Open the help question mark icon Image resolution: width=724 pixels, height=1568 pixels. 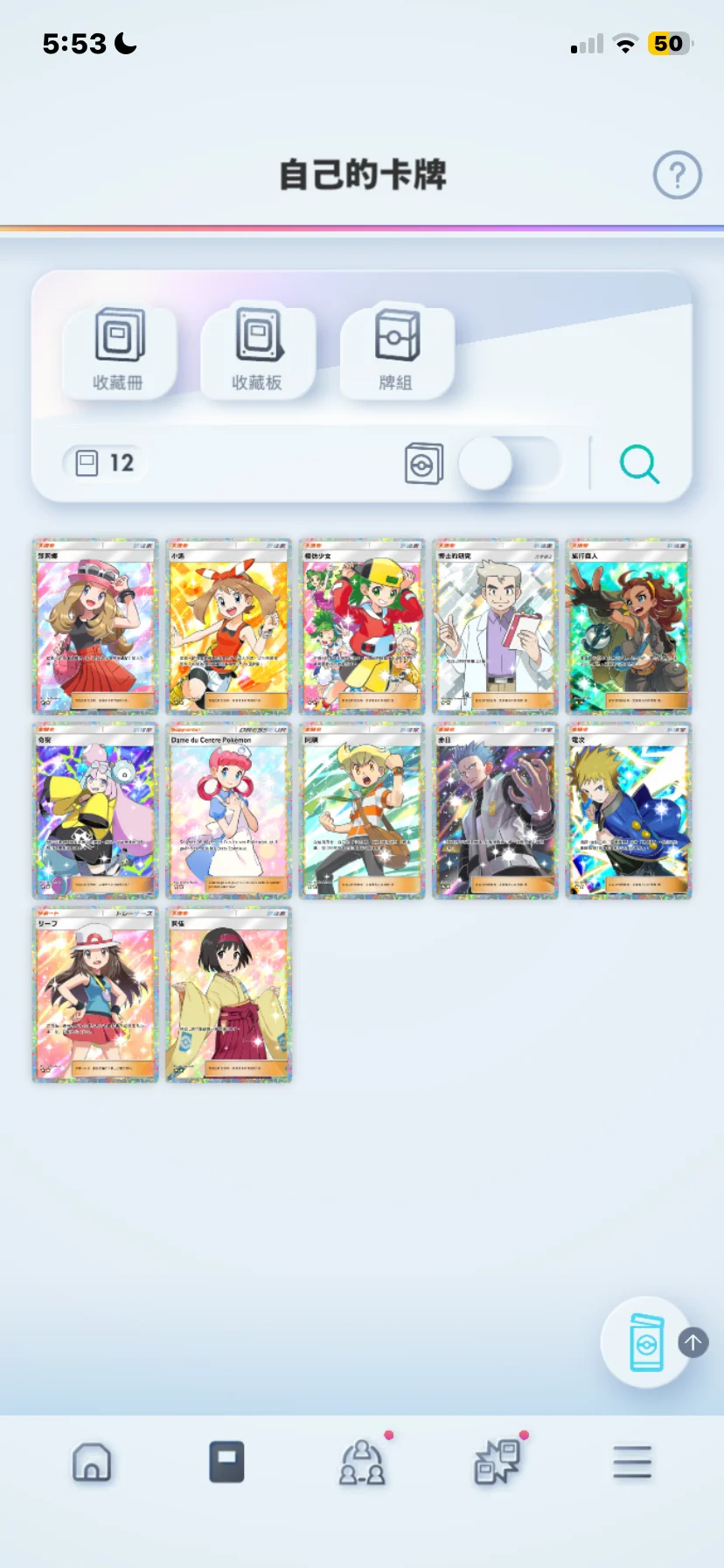(677, 175)
